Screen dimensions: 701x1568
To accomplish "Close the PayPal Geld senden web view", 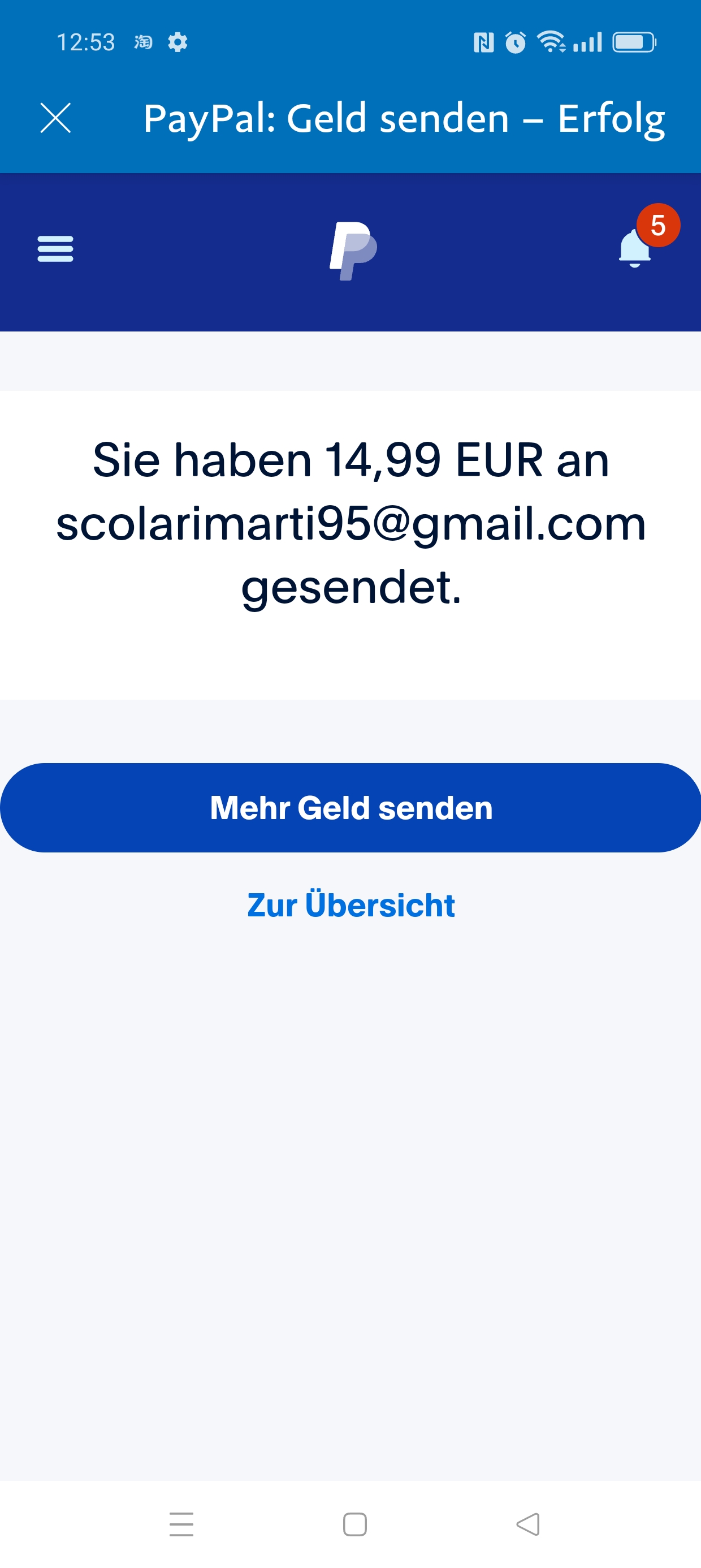I will [x=55, y=118].
